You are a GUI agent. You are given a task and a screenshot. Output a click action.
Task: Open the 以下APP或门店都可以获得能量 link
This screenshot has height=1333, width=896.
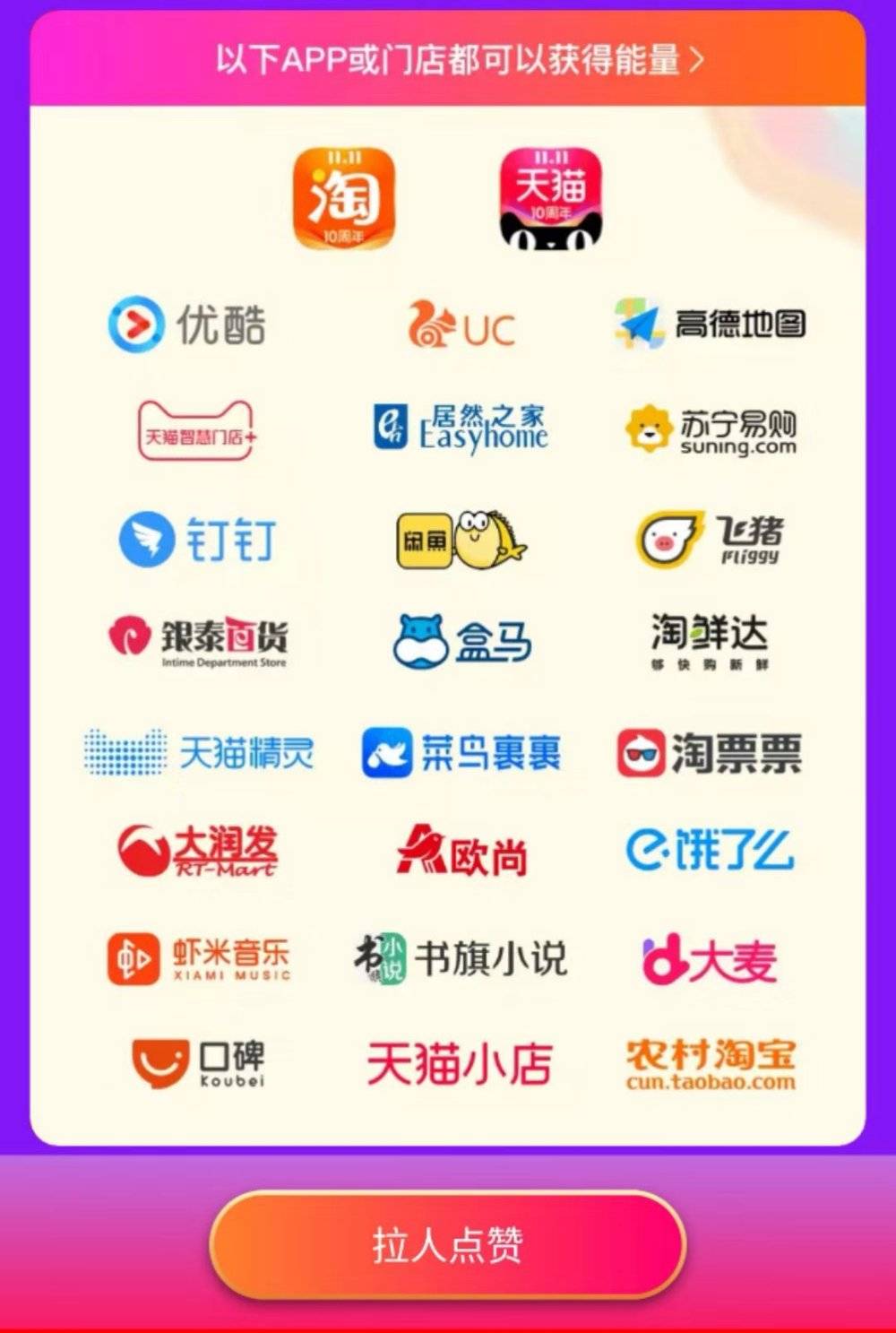[x=458, y=60]
